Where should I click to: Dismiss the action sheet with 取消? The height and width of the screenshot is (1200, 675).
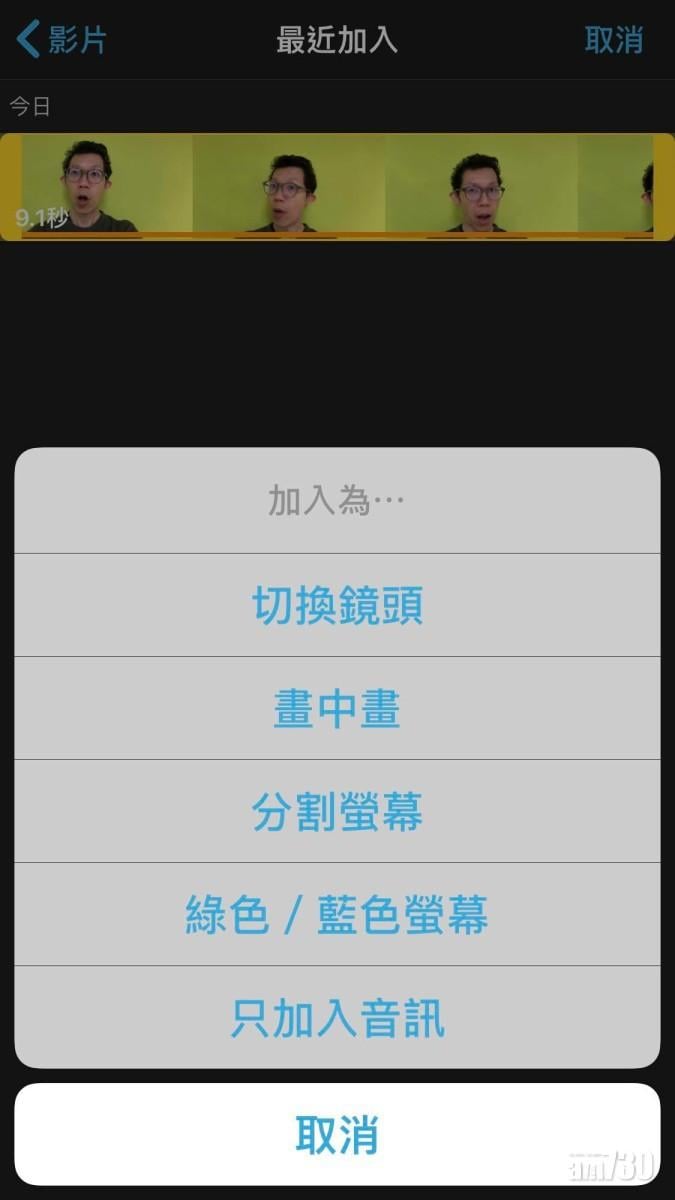[x=337, y=1135]
